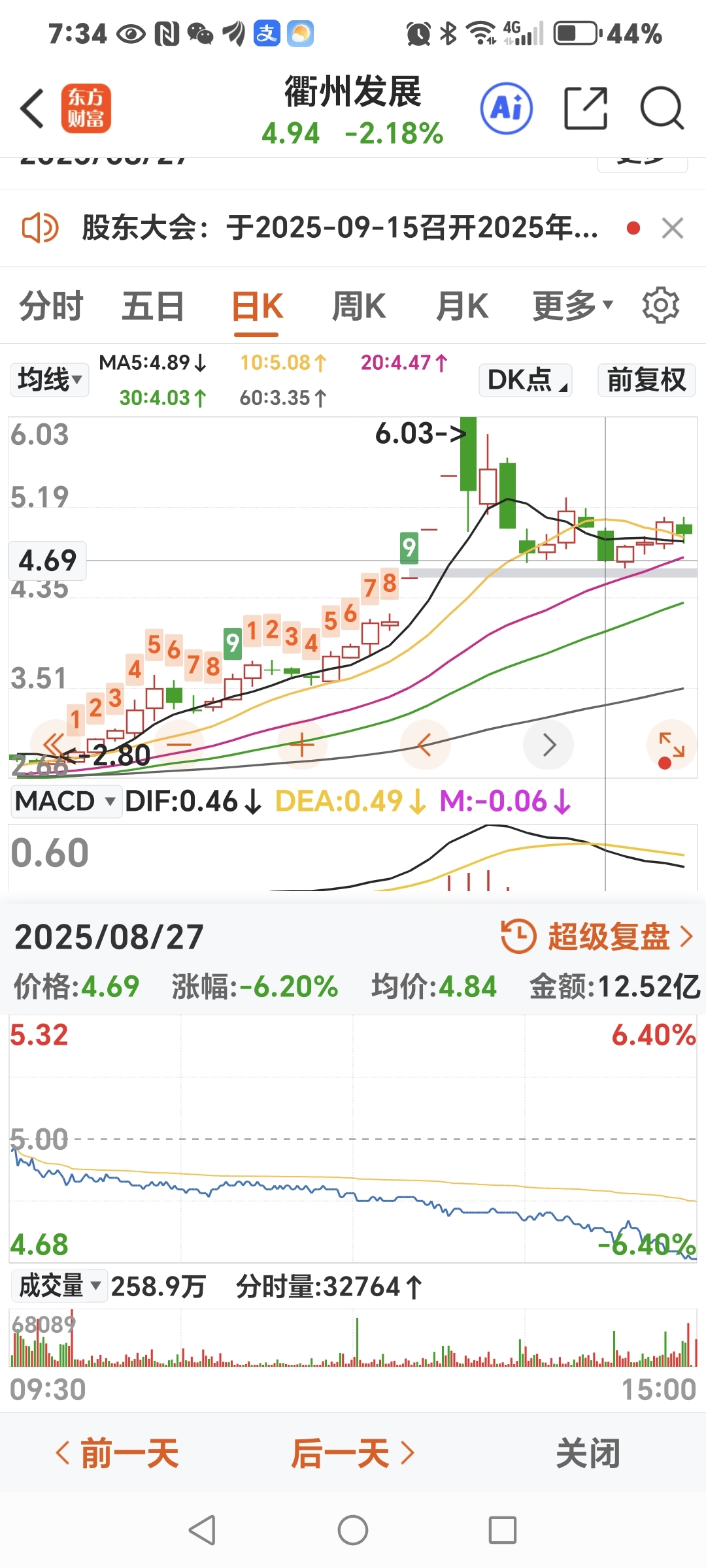Expand the 更多 chart period dropdown
This screenshot has height=1568, width=706.
pyautogui.click(x=573, y=306)
